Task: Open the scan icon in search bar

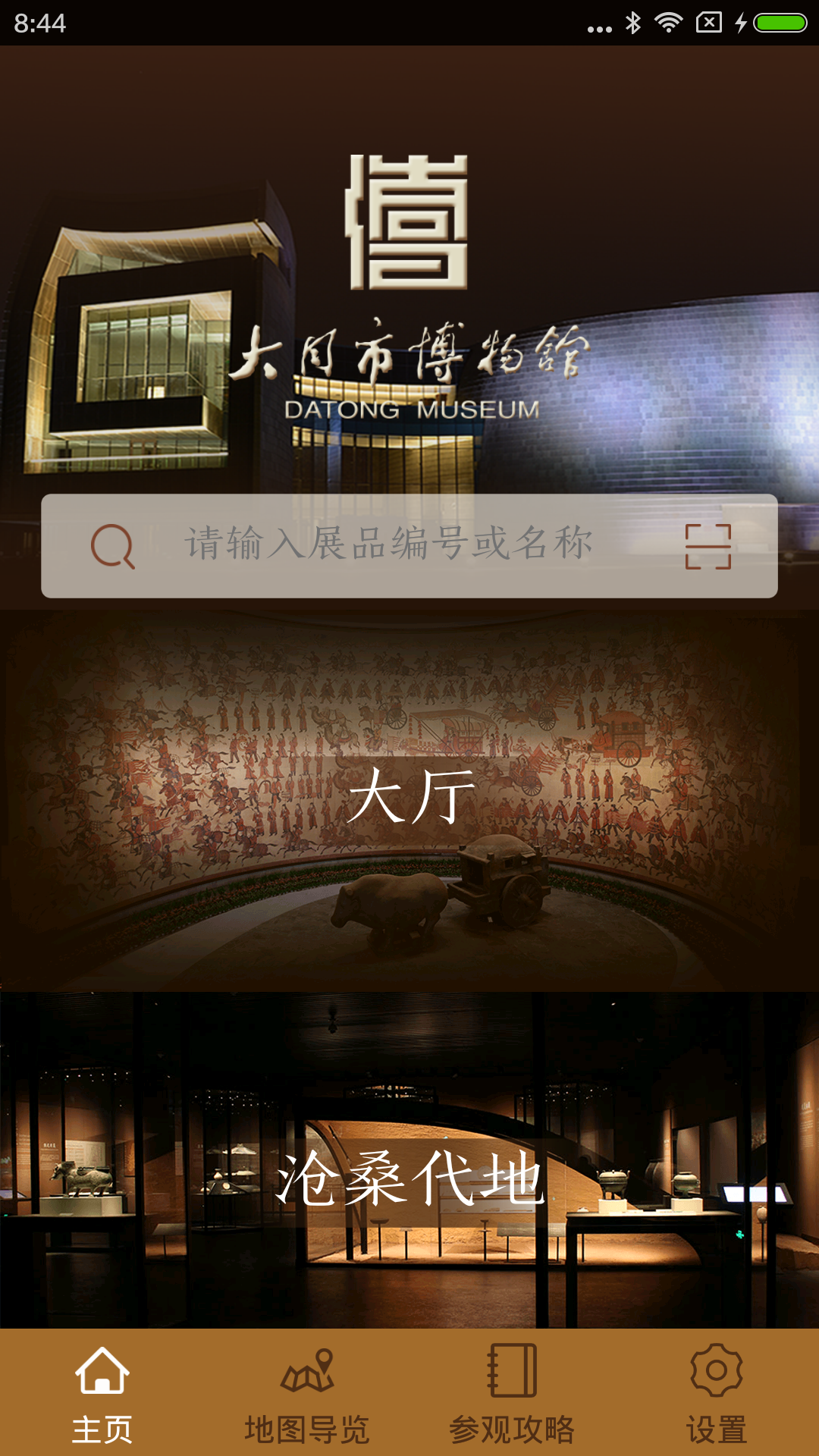Action: tap(708, 546)
